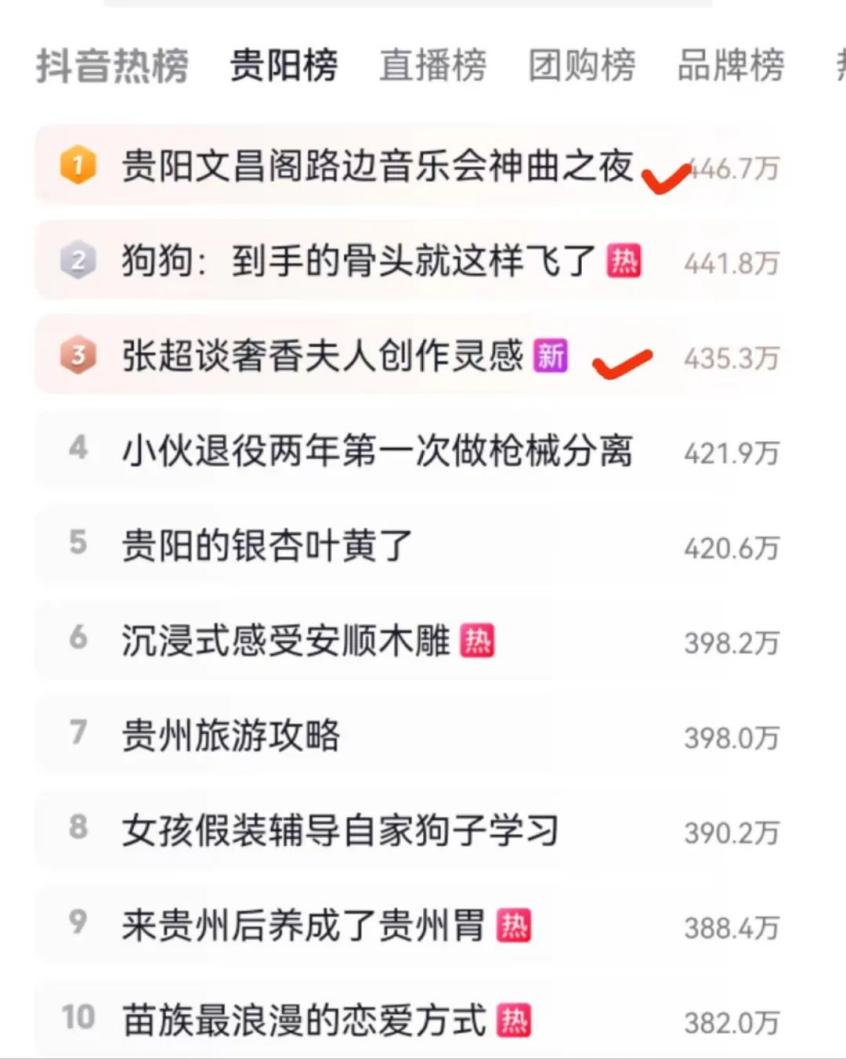Open topic 苗族最浪漫的恋爱方式
Image resolution: width=846 pixels, height=1059 pixels.
[x=304, y=1020]
